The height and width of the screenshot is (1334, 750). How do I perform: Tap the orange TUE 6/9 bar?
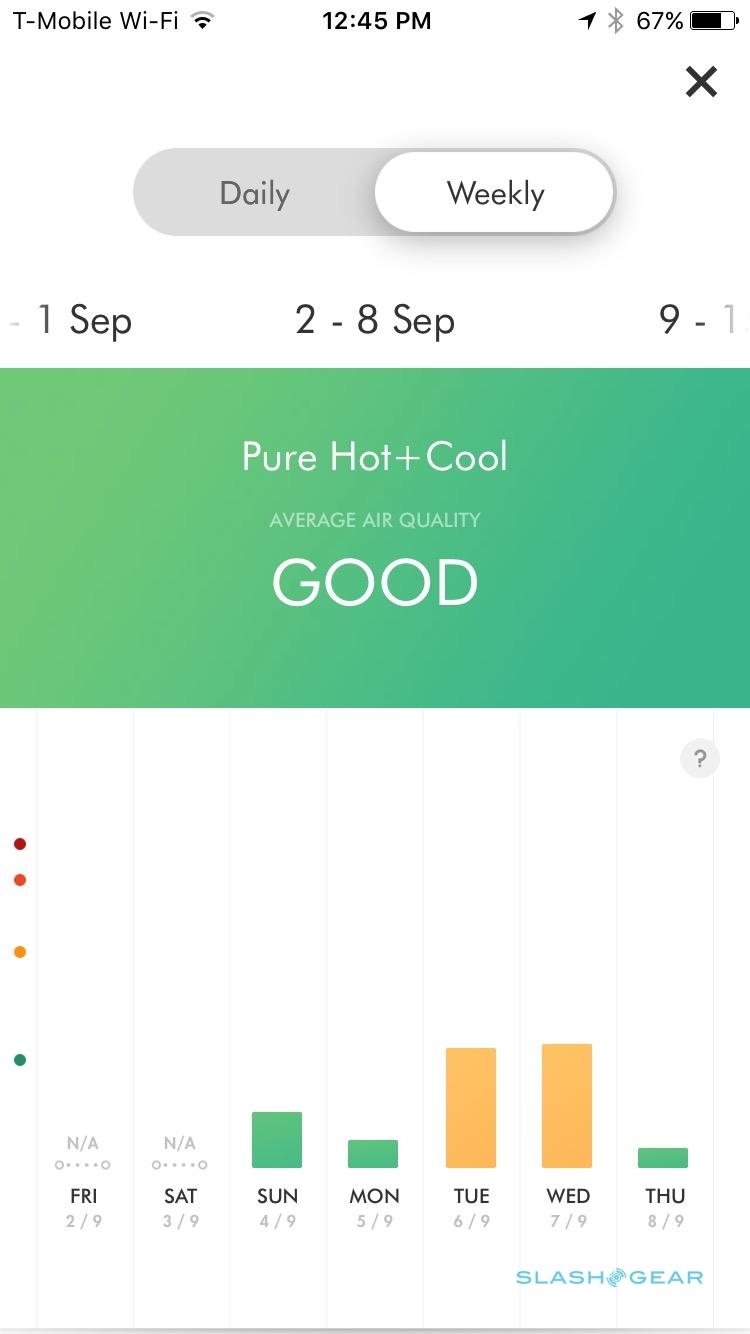(x=470, y=1108)
